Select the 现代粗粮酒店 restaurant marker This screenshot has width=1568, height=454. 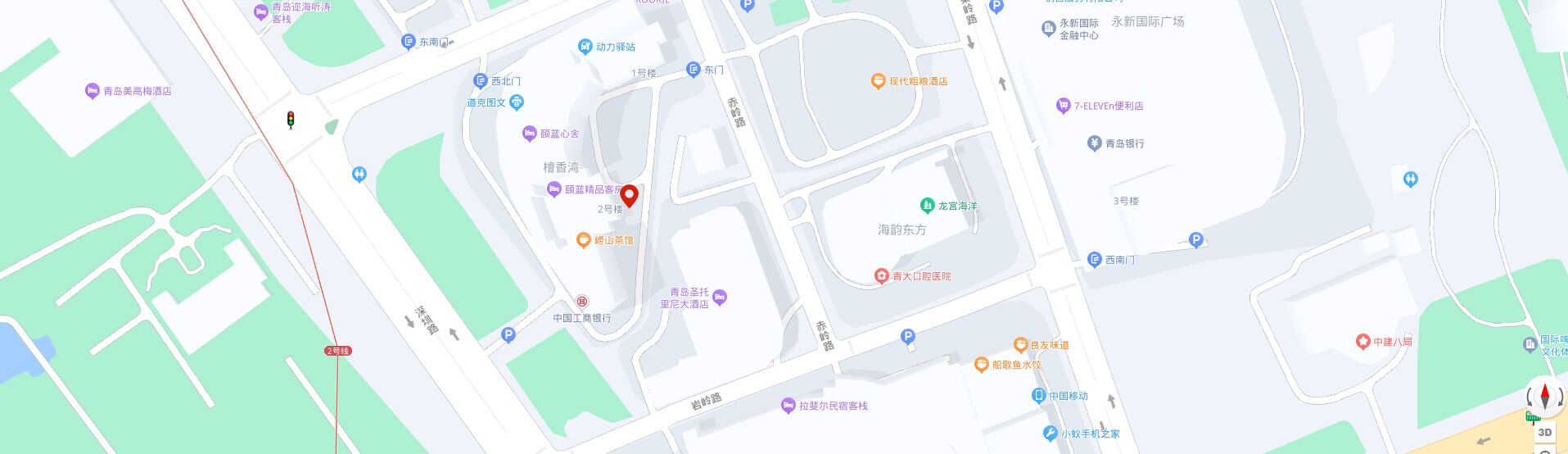[879, 81]
